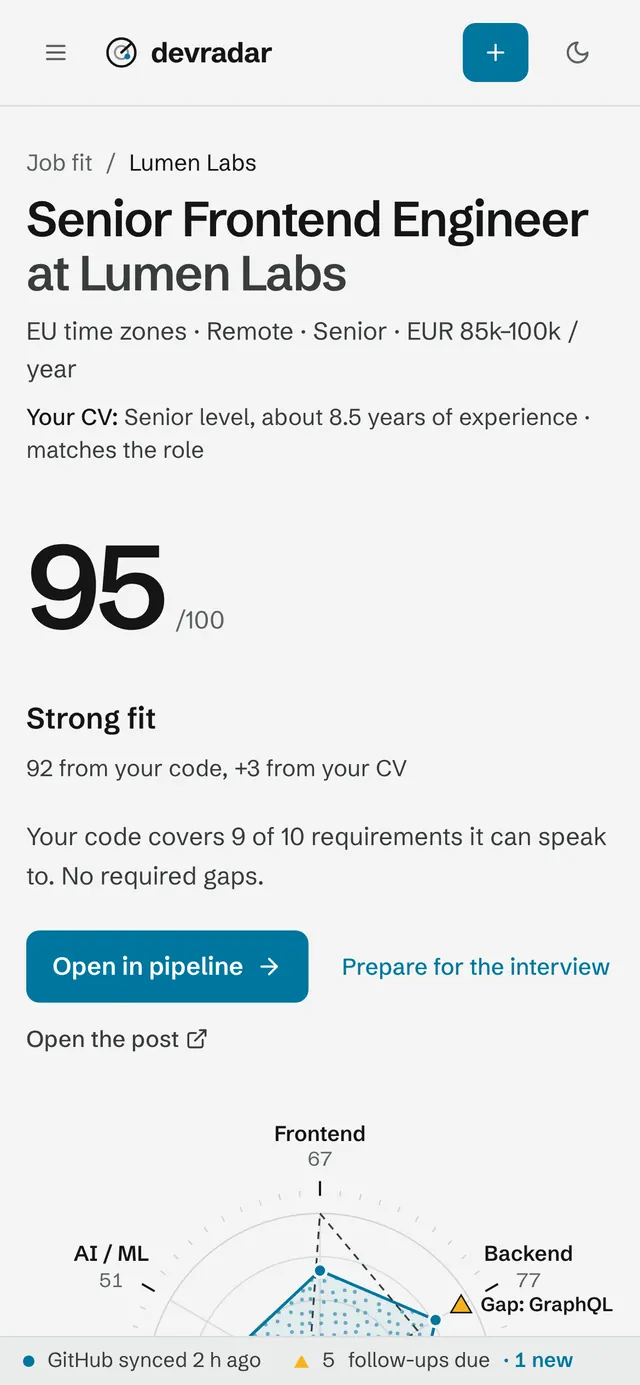Open the post in external page
This screenshot has height=1385, width=640.
tap(117, 1039)
